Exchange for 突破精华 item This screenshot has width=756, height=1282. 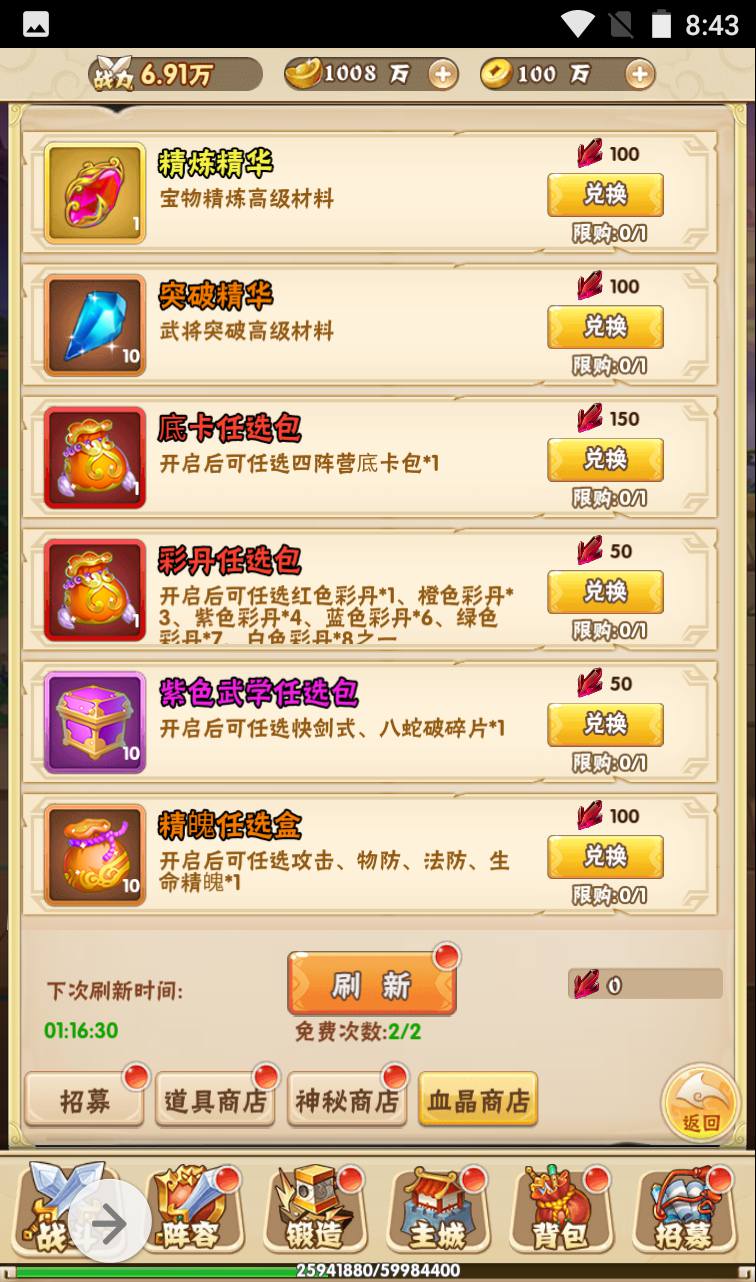(605, 327)
